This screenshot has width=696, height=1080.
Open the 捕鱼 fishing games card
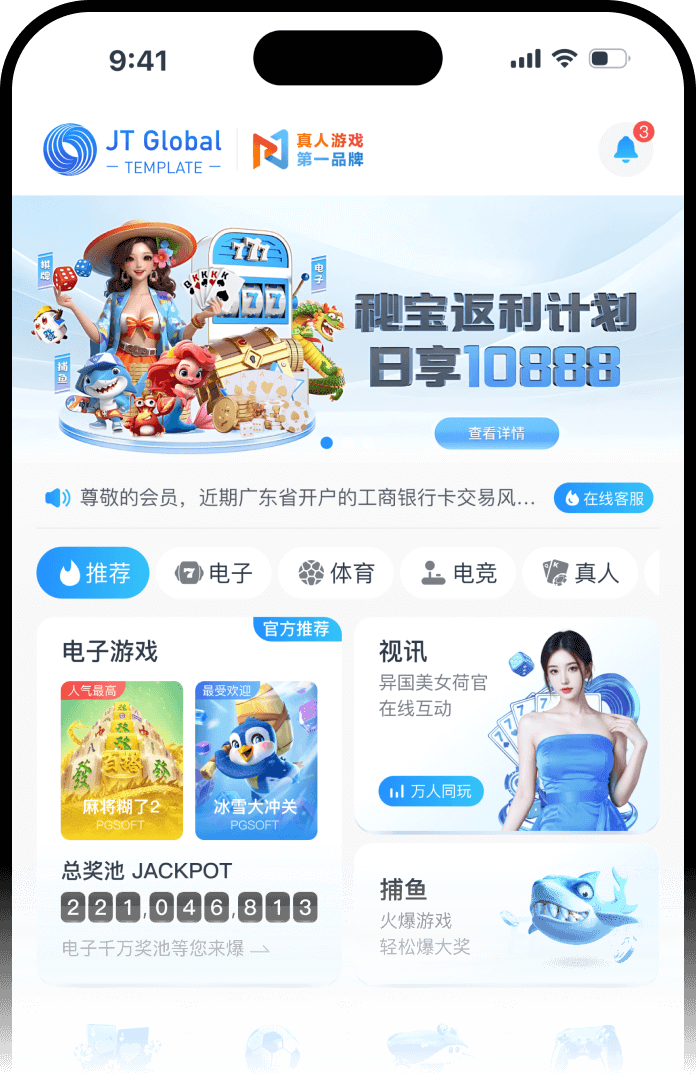pos(506,914)
